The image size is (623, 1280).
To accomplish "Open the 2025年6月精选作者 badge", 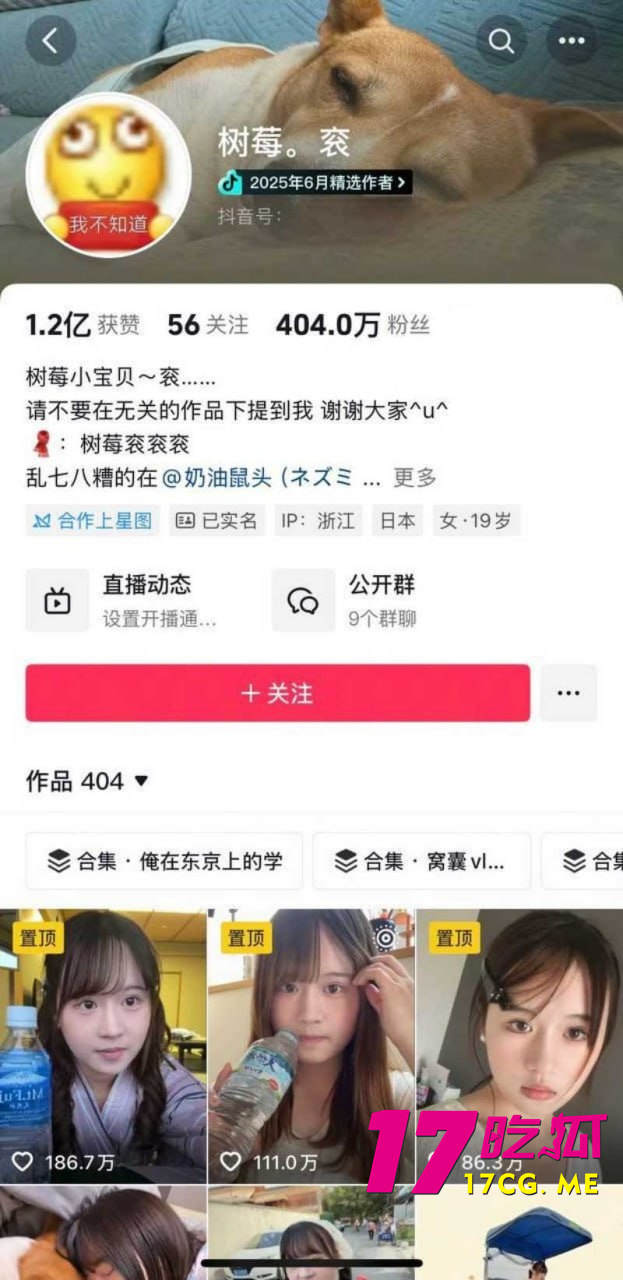I will (x=315, y=182).
